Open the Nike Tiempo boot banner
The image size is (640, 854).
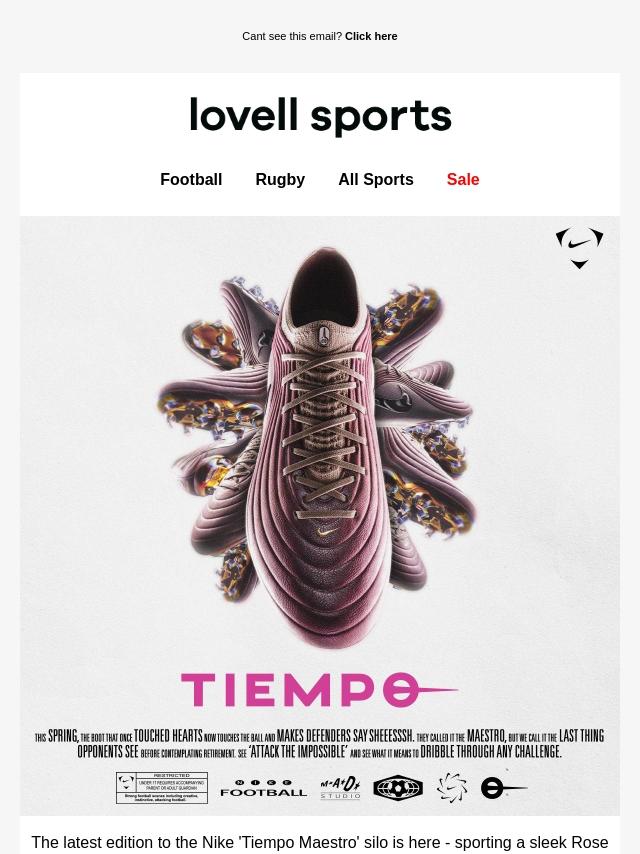coord(320,515)
